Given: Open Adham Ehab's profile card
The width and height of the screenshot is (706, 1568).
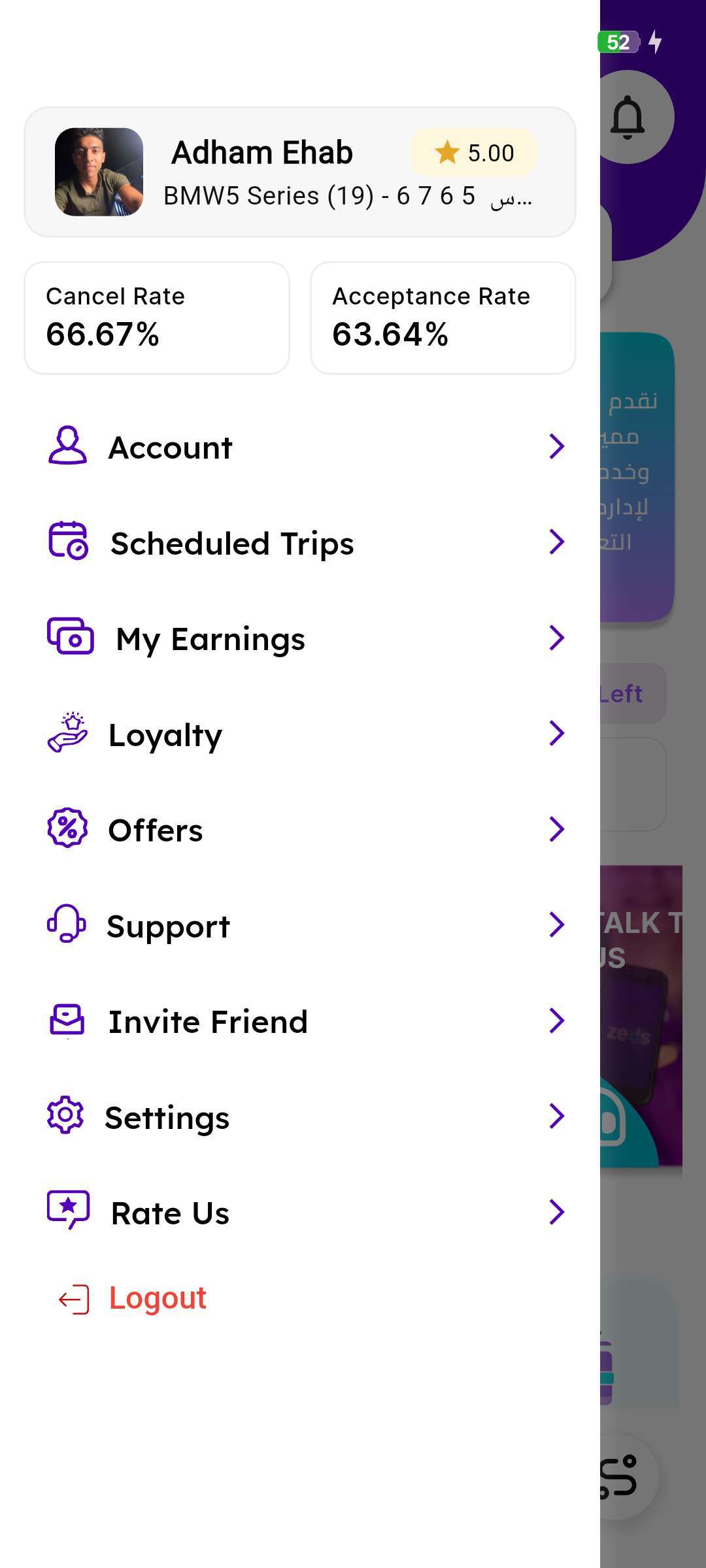Looking at the screenshot, I should [x=299, y=172].
